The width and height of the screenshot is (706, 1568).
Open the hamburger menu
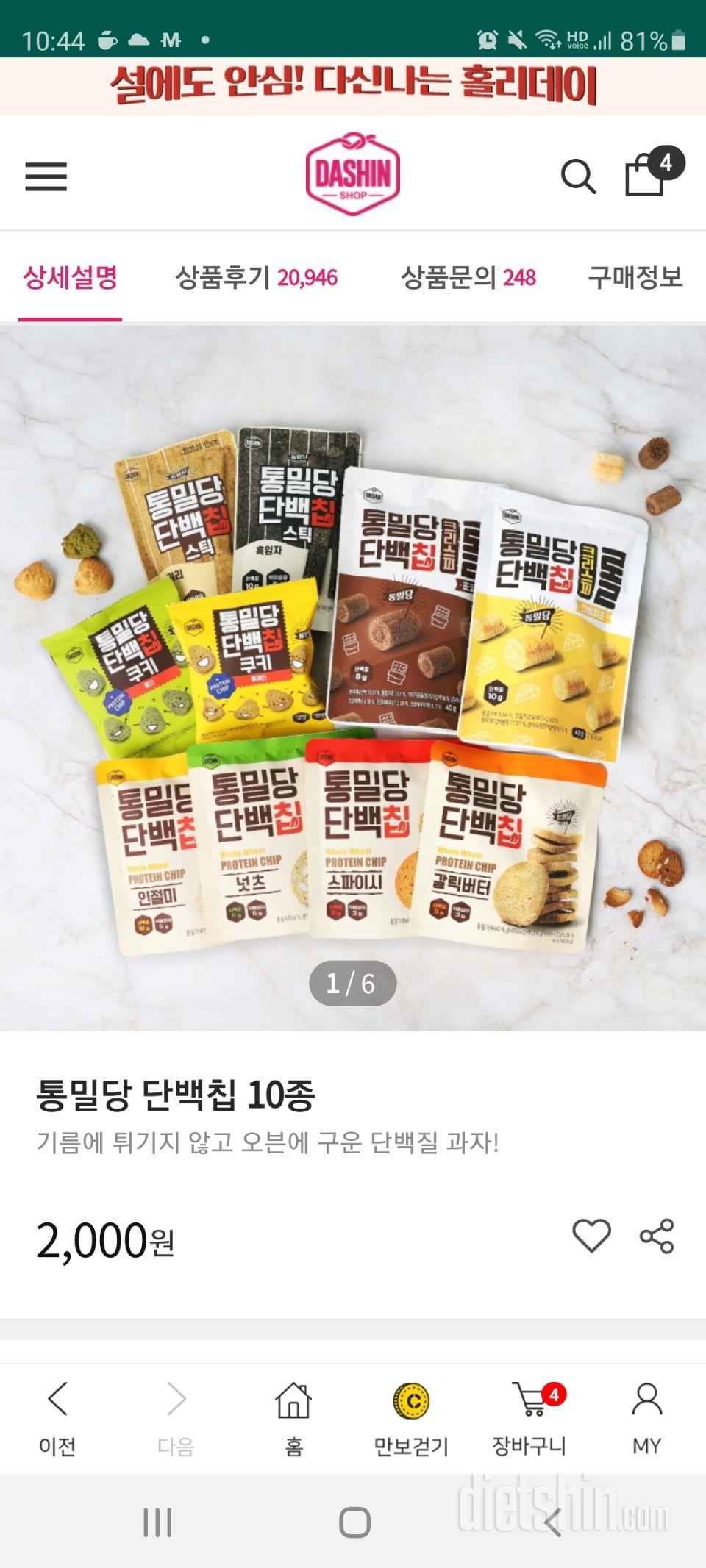pyautogui.click(x=47, y=174)
